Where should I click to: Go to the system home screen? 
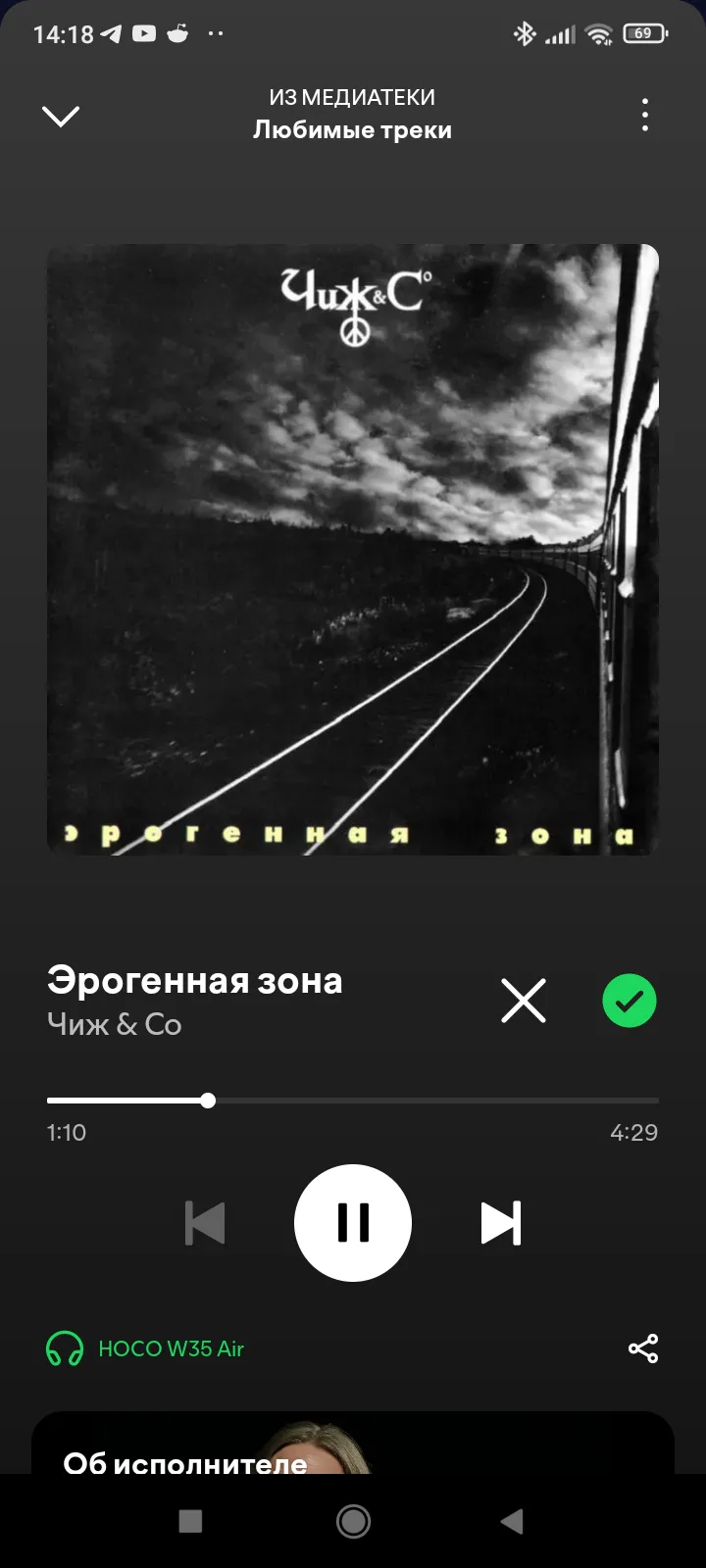coord(353,1521)
